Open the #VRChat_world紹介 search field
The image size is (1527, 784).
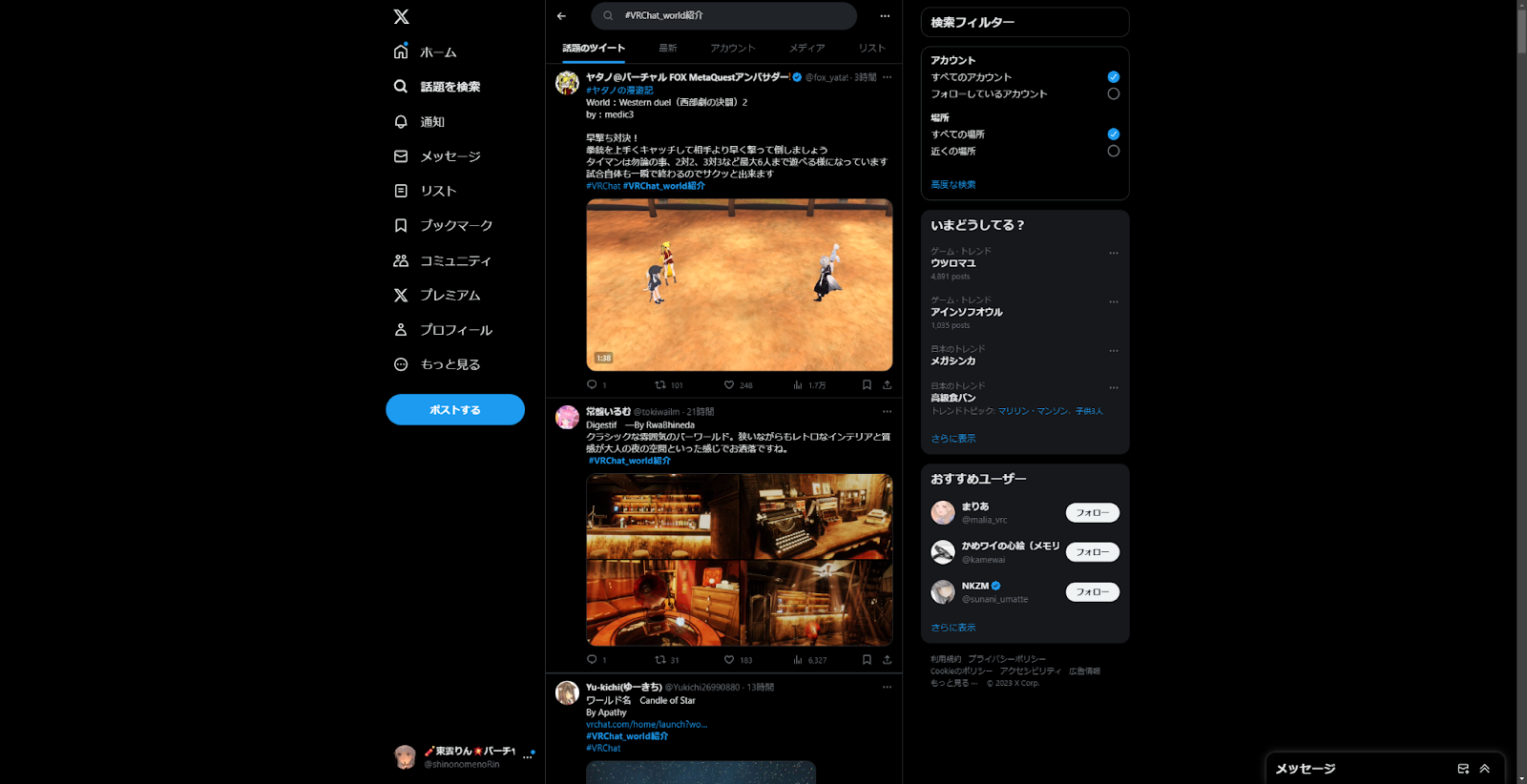(725, 16)
